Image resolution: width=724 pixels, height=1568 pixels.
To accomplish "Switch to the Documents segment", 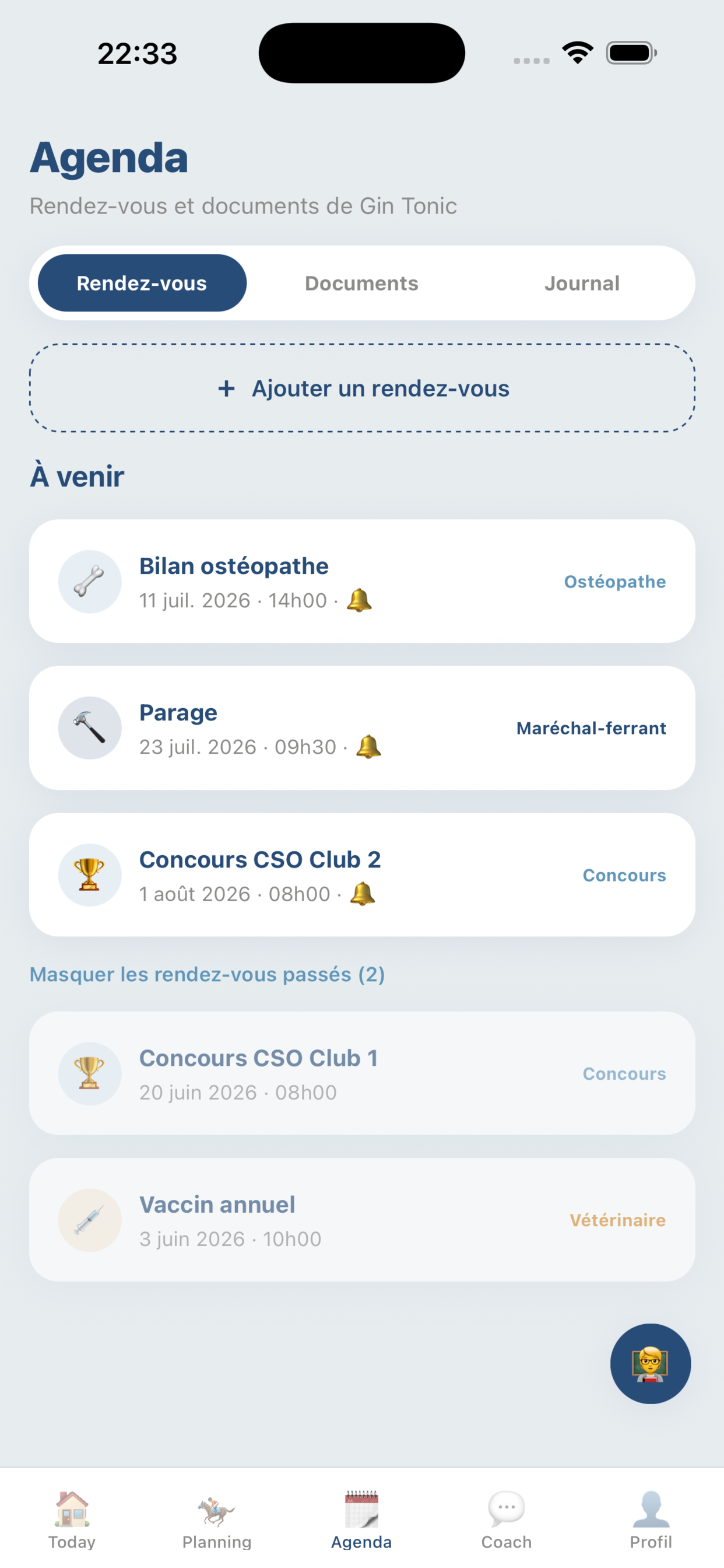I will coord(361,283).
